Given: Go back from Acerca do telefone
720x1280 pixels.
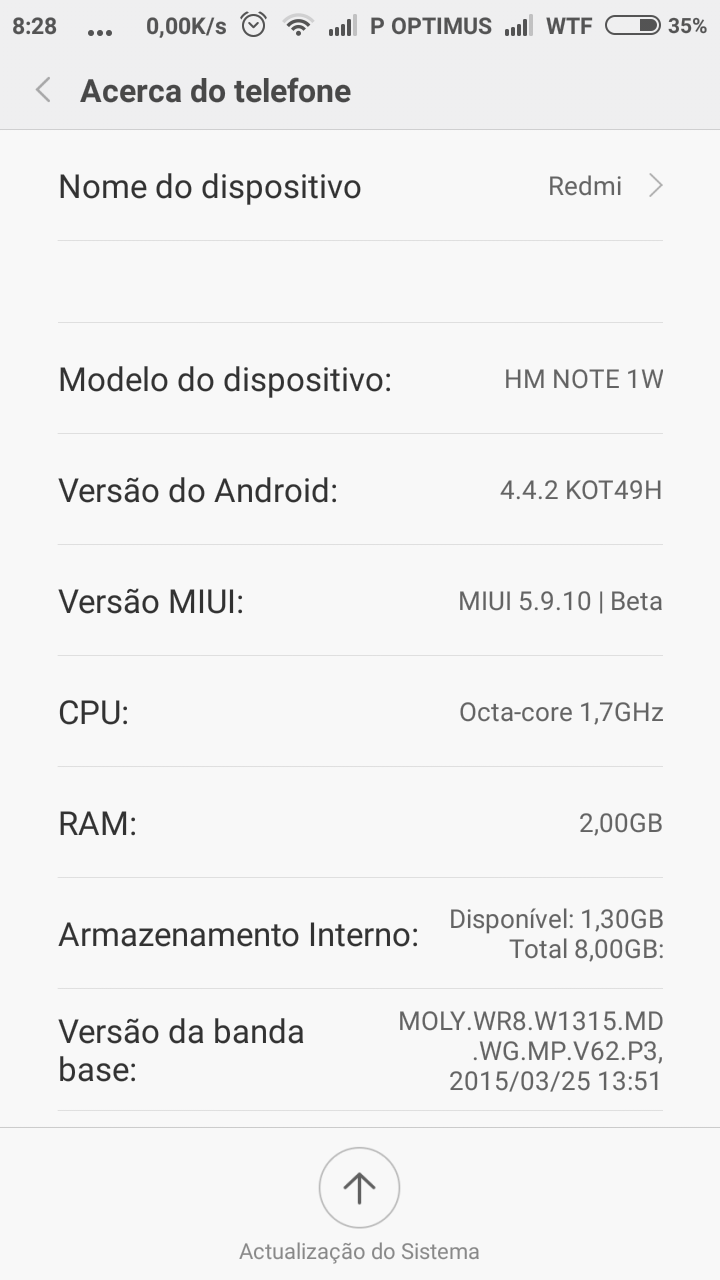Looking at the screenshot, I should (x=43, y=91).
